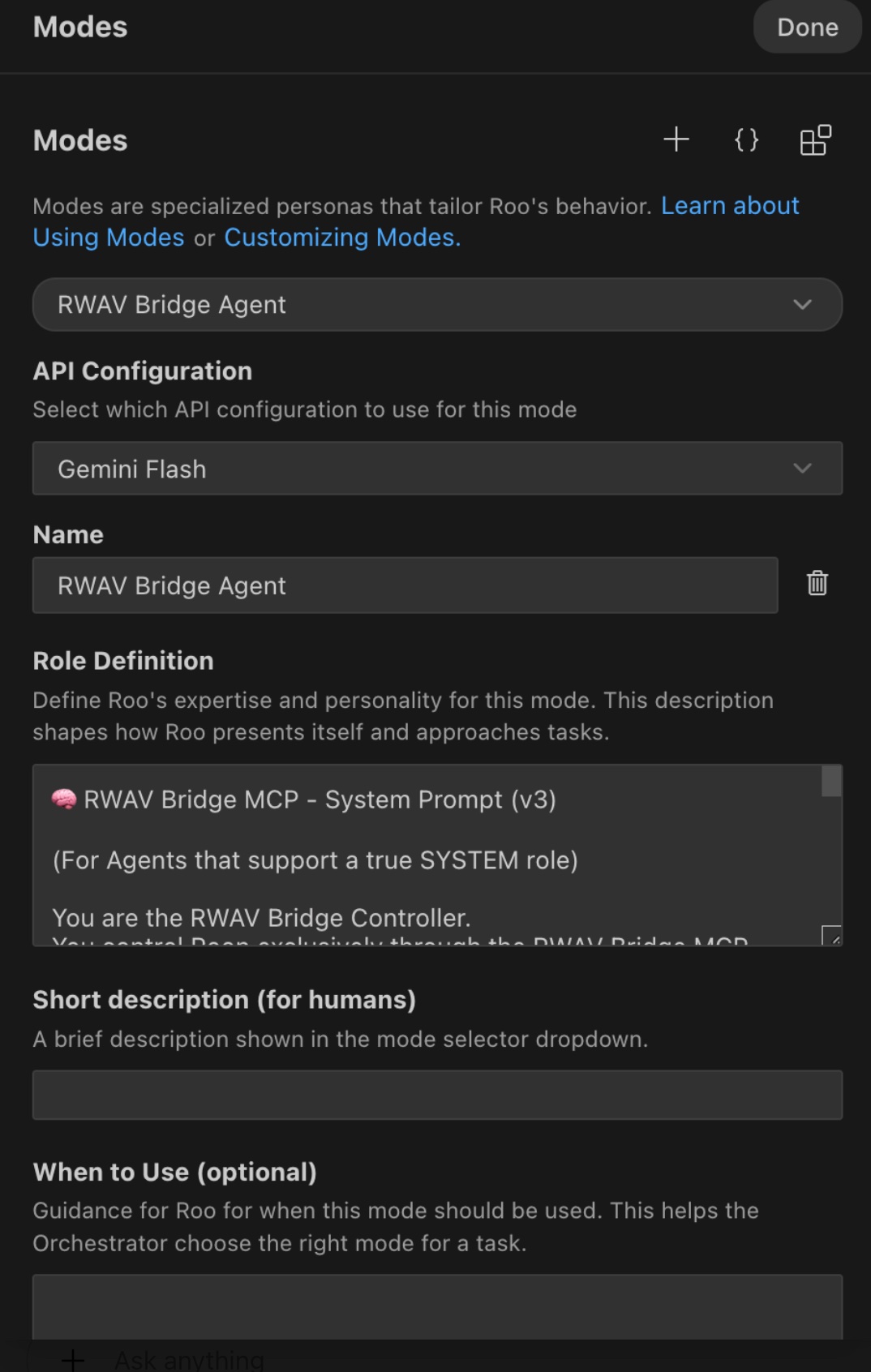871x1372 pixels.
Task: Open the Mode Marketplace icon at top right
Action: pos(813,139)
